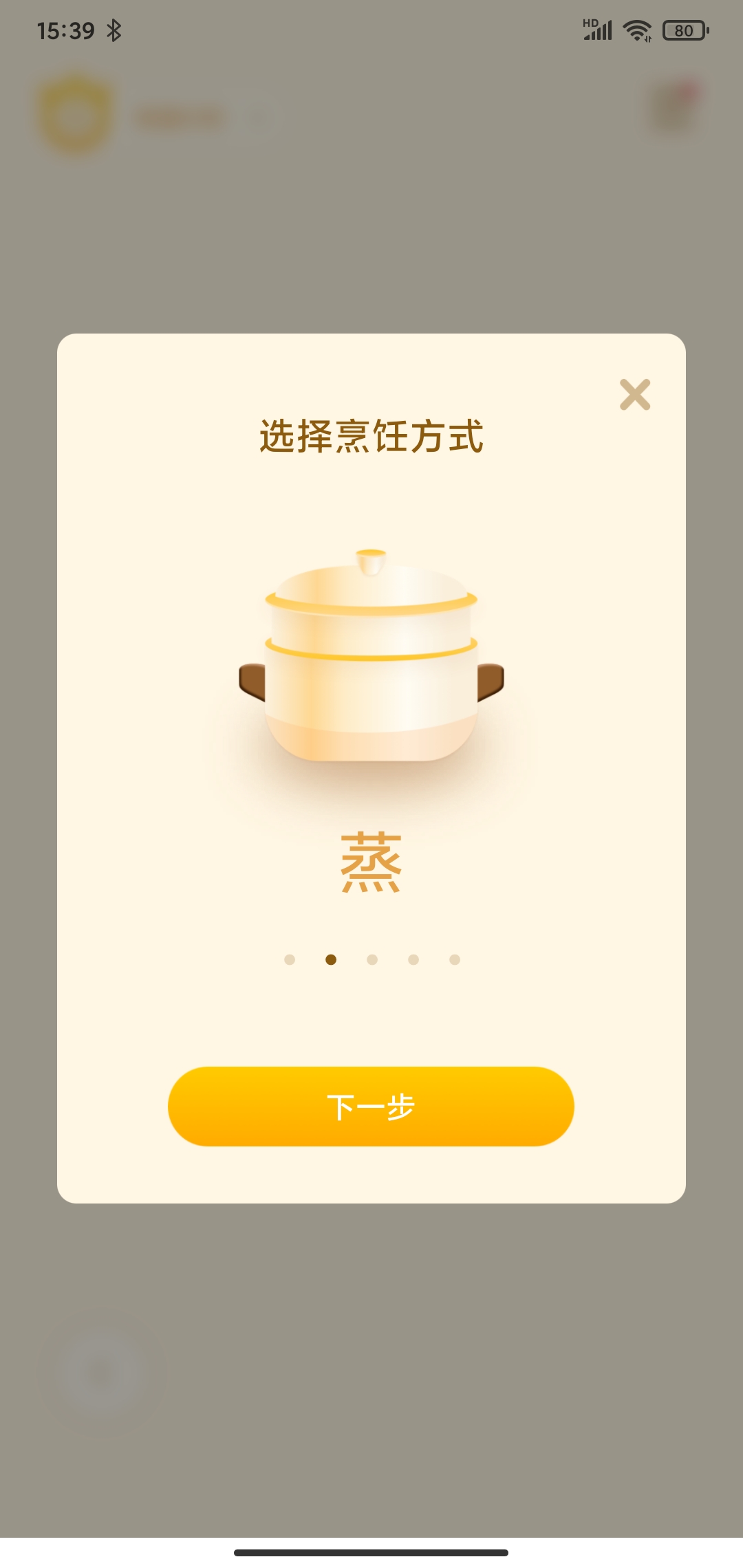Go to the last page indicator dot

[x=455, y=959]
